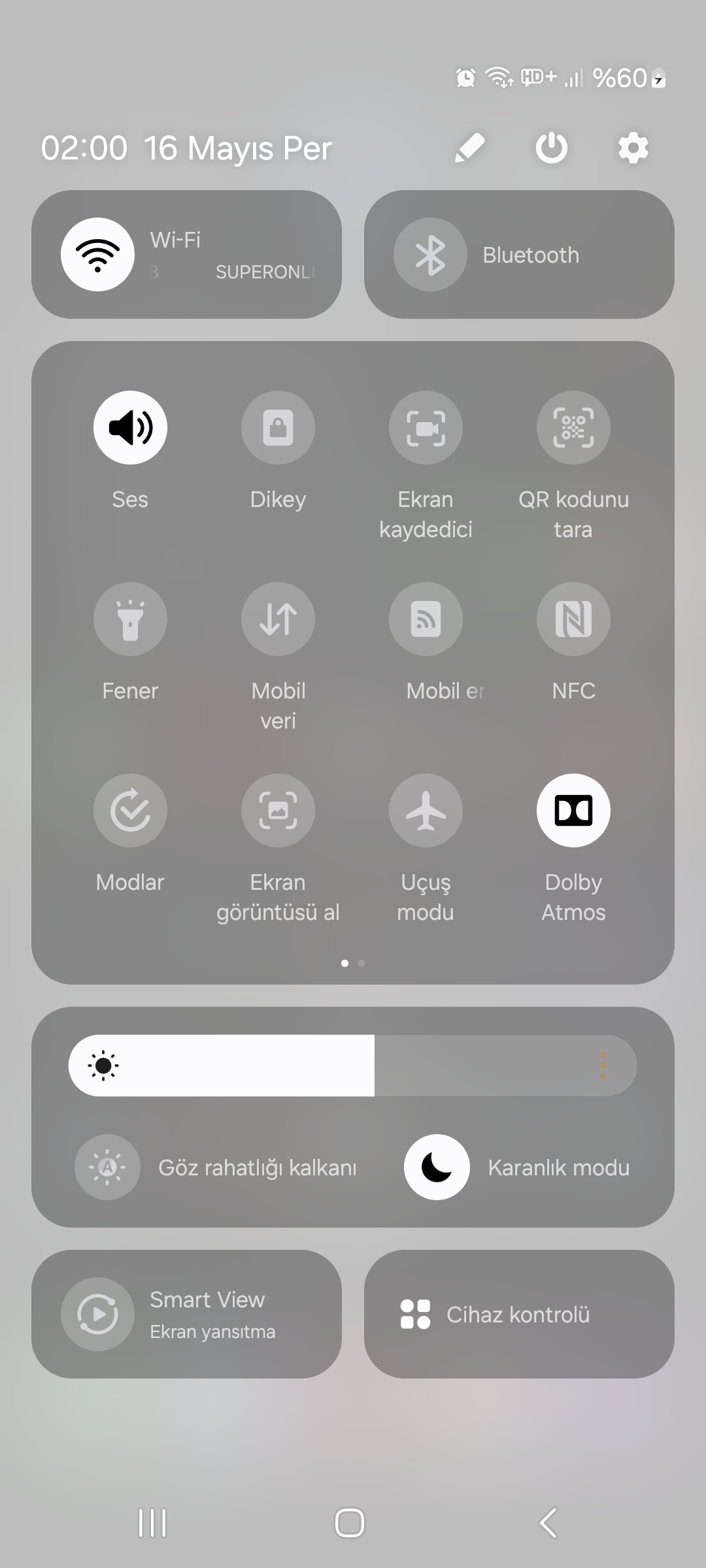Viewport: 706px width, 1568px height.
Task: Open Modlar tile
Action: coord(130,811)
